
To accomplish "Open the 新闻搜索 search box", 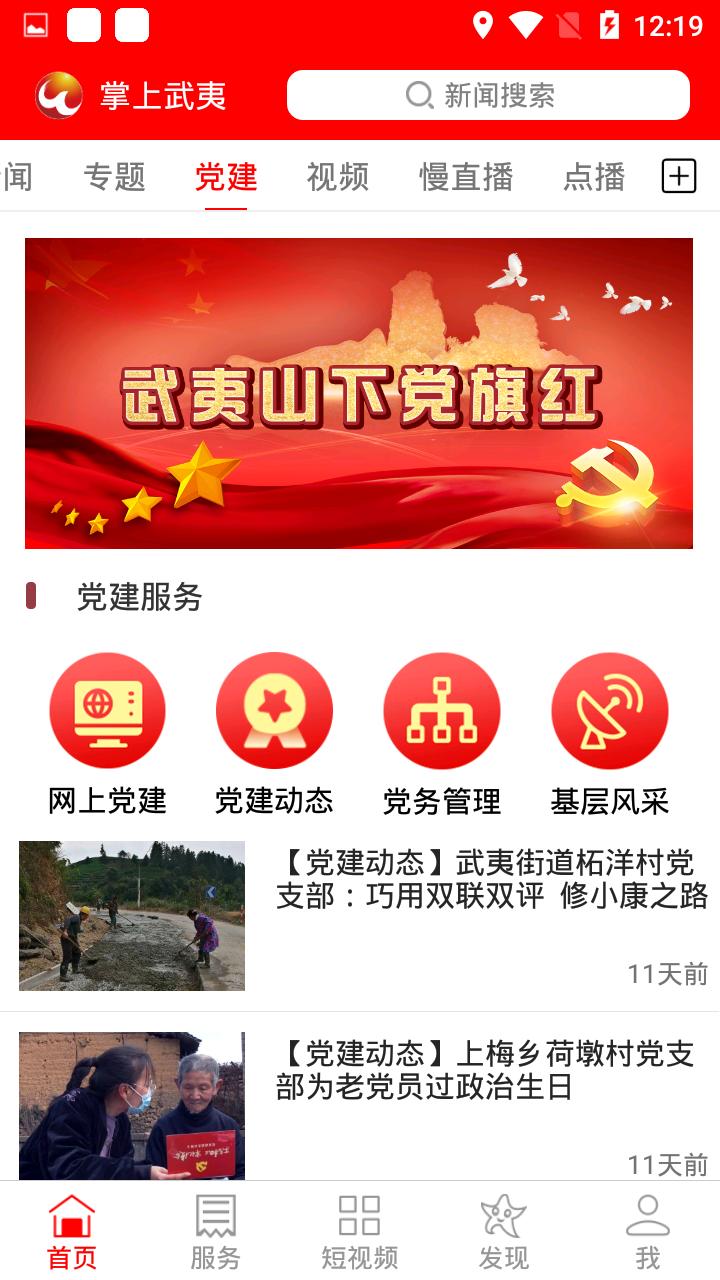I will point(488,95).
